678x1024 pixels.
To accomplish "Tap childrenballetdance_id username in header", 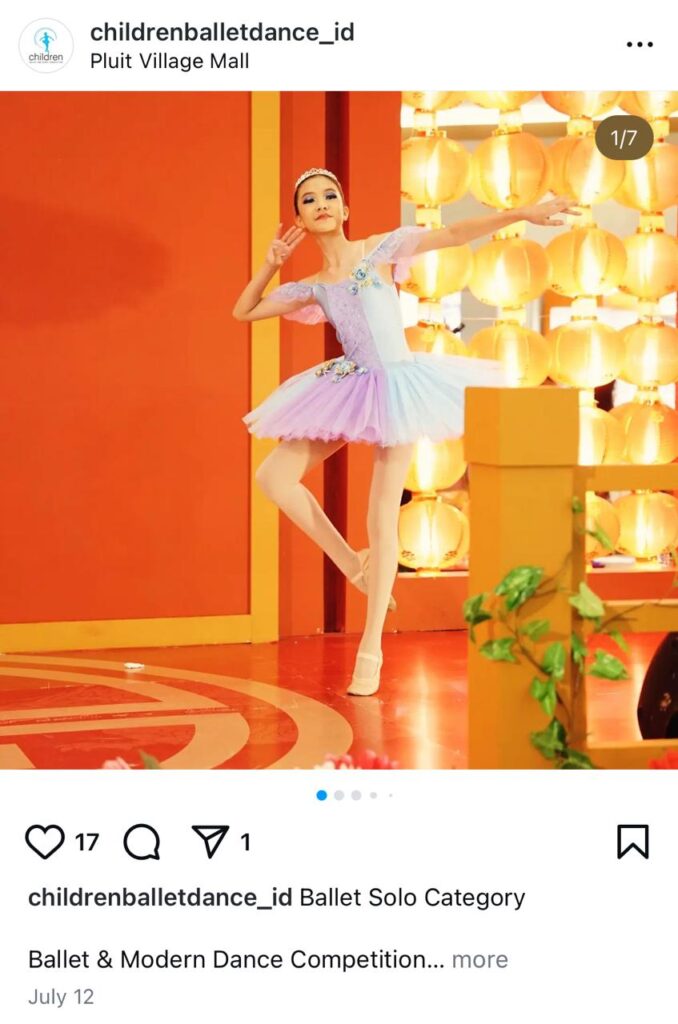I will [222, 32].
